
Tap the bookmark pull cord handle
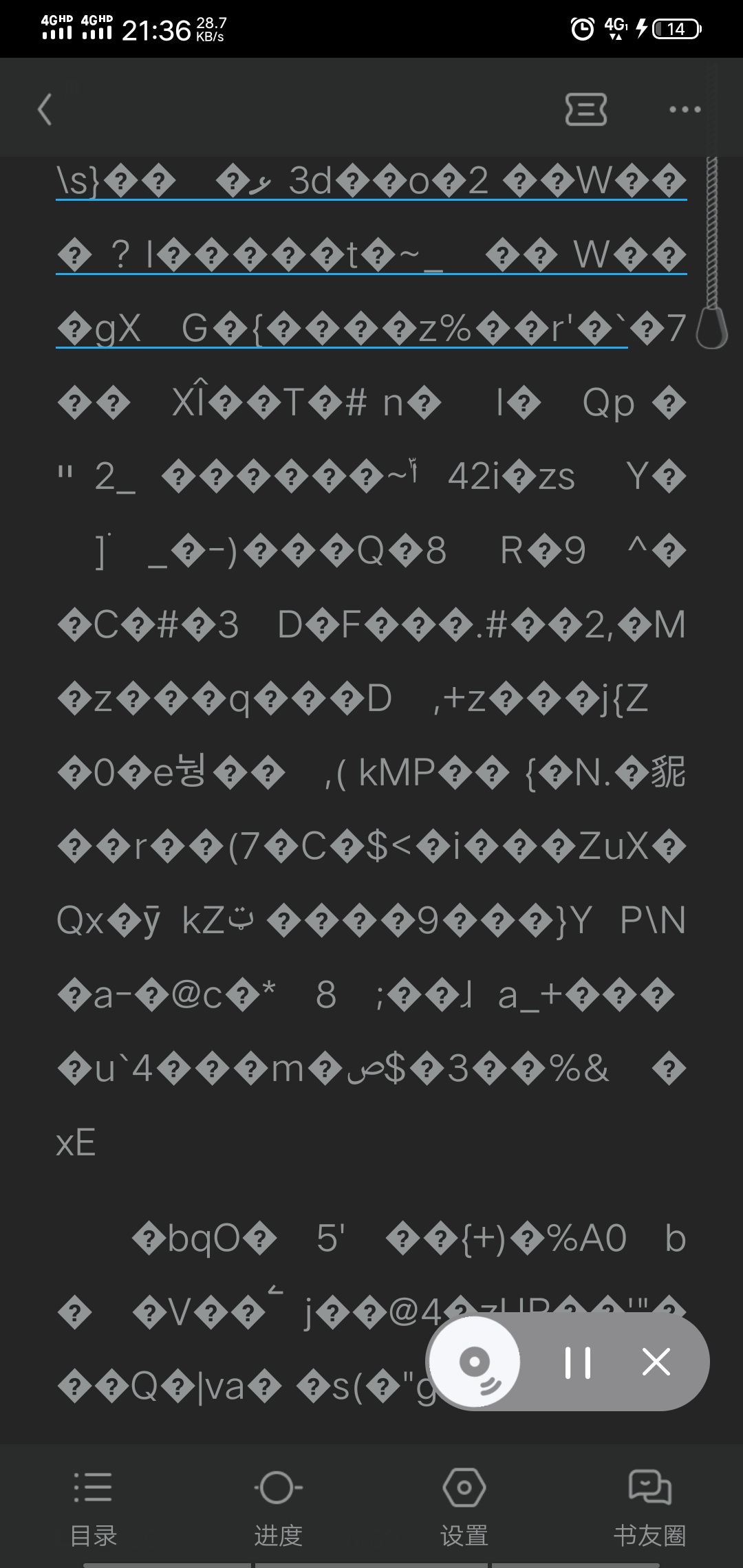click(x=712, y=327)
